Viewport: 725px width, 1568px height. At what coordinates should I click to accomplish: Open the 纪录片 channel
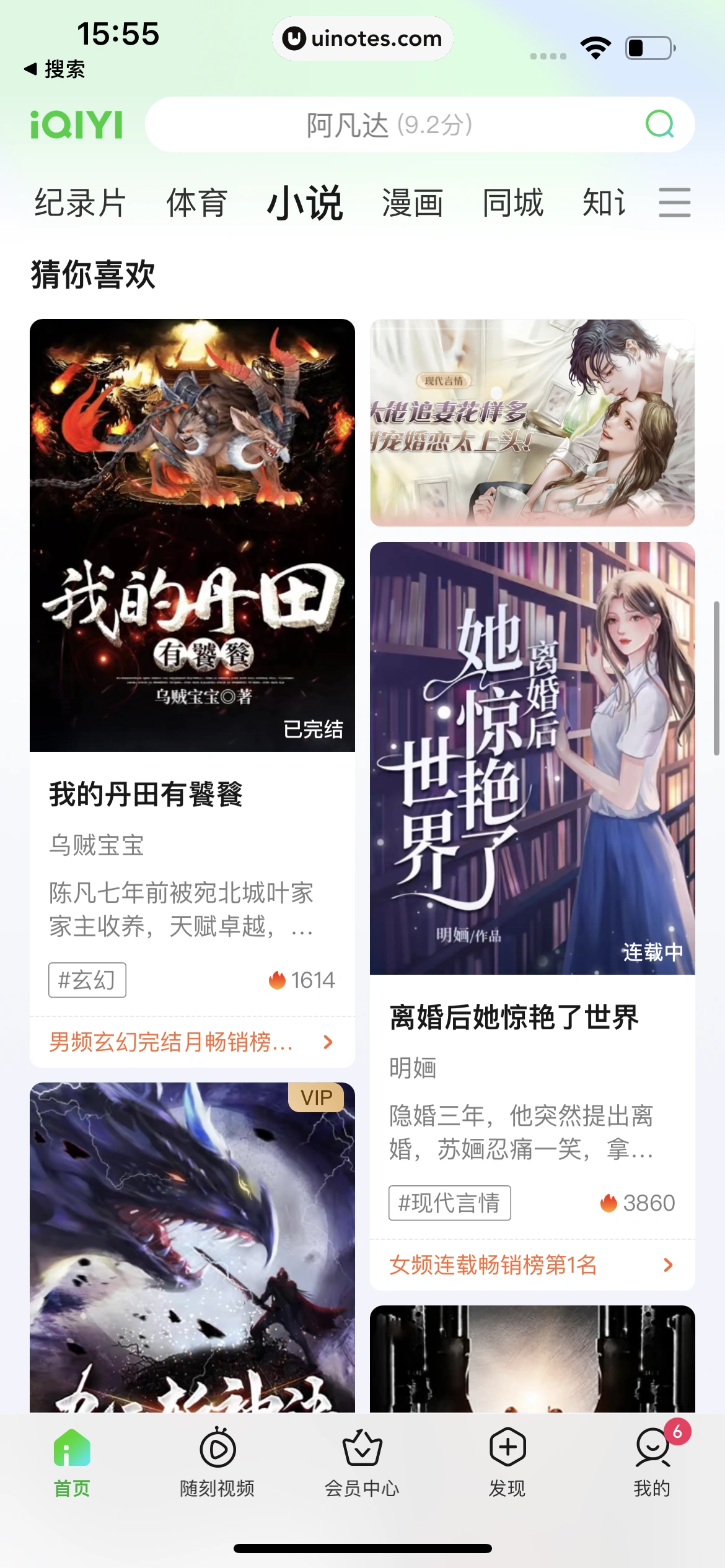pos(81,202)
